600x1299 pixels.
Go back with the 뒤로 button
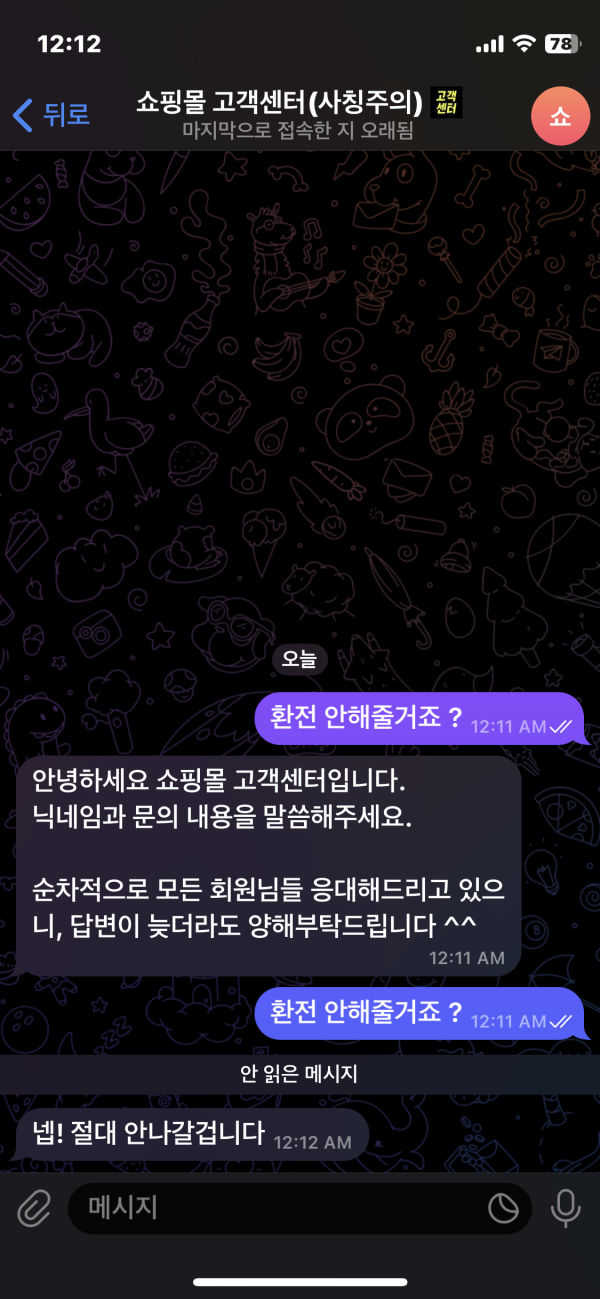[52, 114]
